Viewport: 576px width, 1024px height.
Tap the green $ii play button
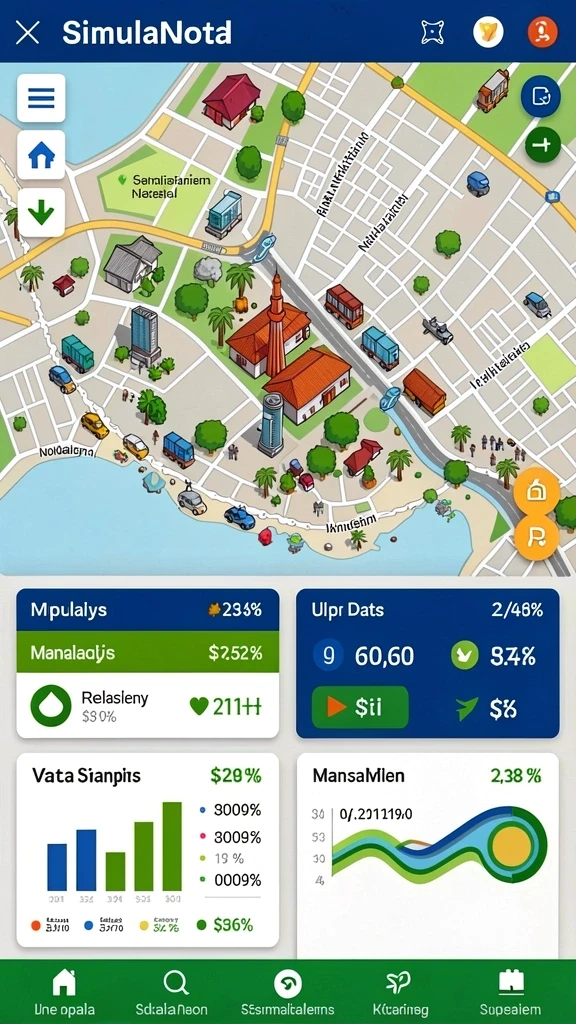point(360,707)
